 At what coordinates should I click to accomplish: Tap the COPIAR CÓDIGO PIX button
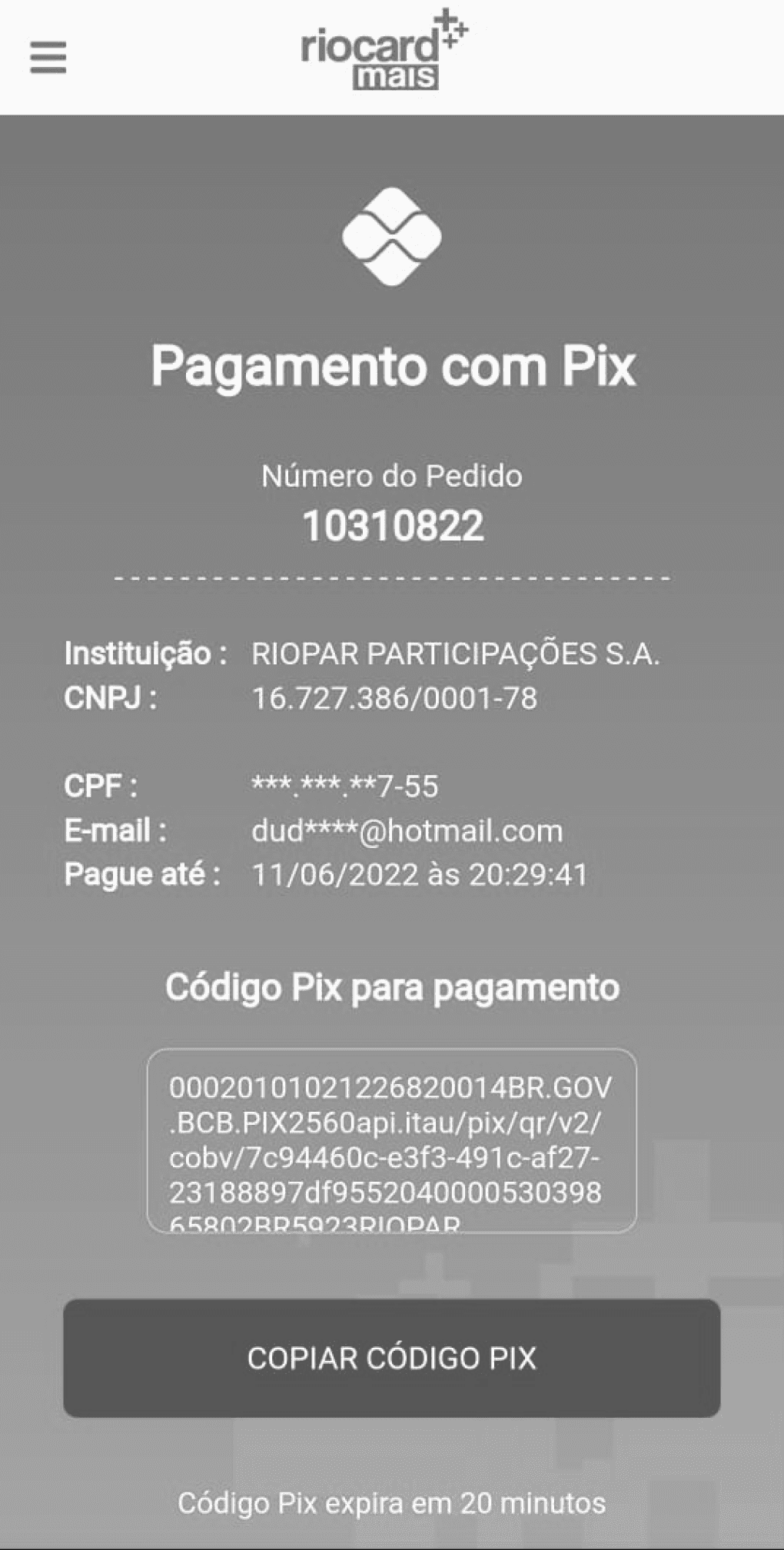(x=391, y=1359)
